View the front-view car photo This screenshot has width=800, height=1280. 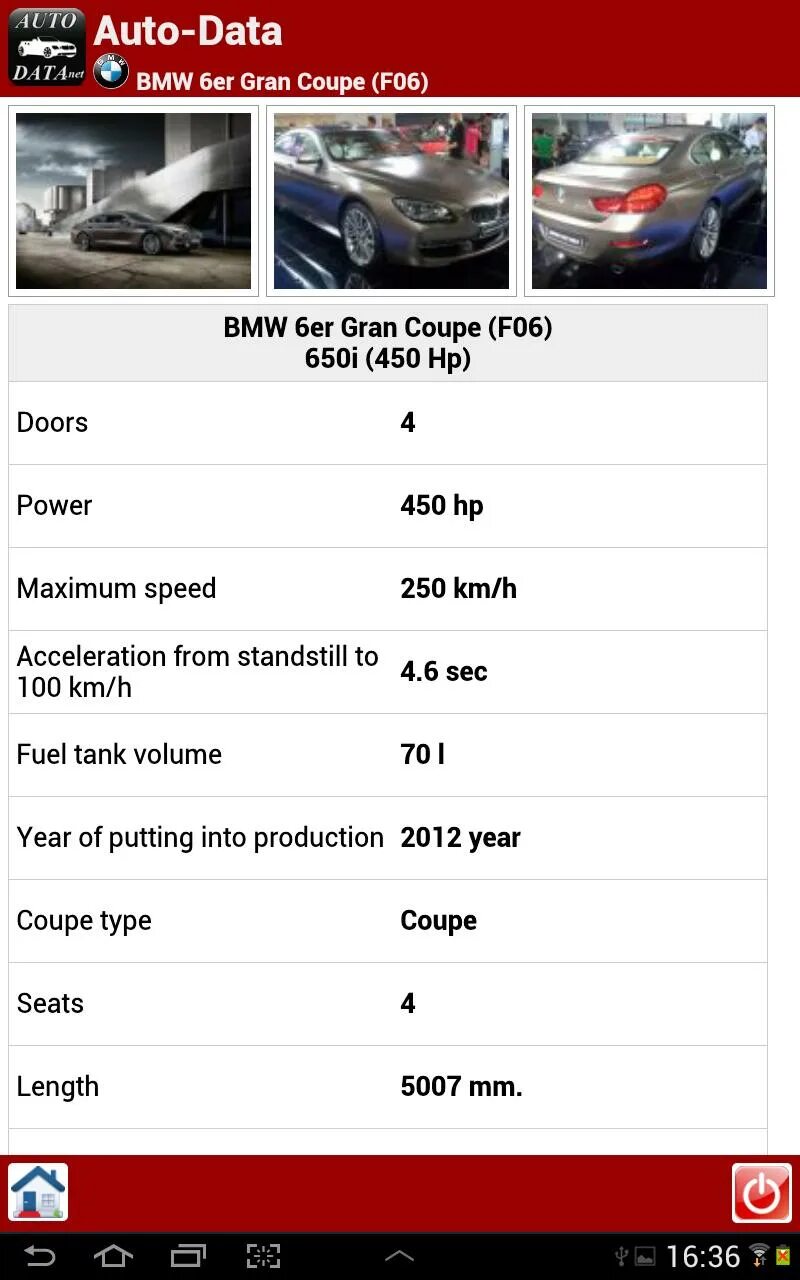pos(391,201)
